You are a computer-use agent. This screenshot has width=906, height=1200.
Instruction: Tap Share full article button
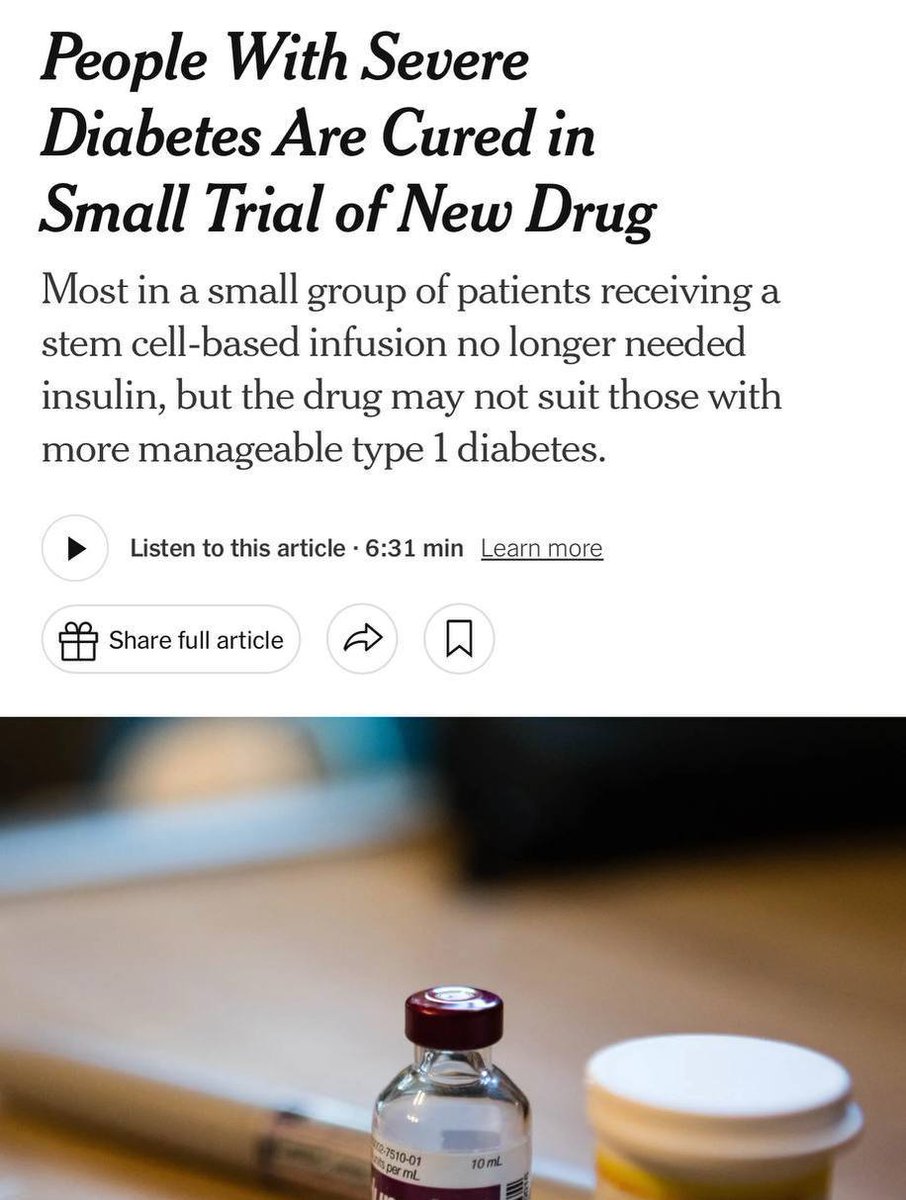(x=170, y=639)
